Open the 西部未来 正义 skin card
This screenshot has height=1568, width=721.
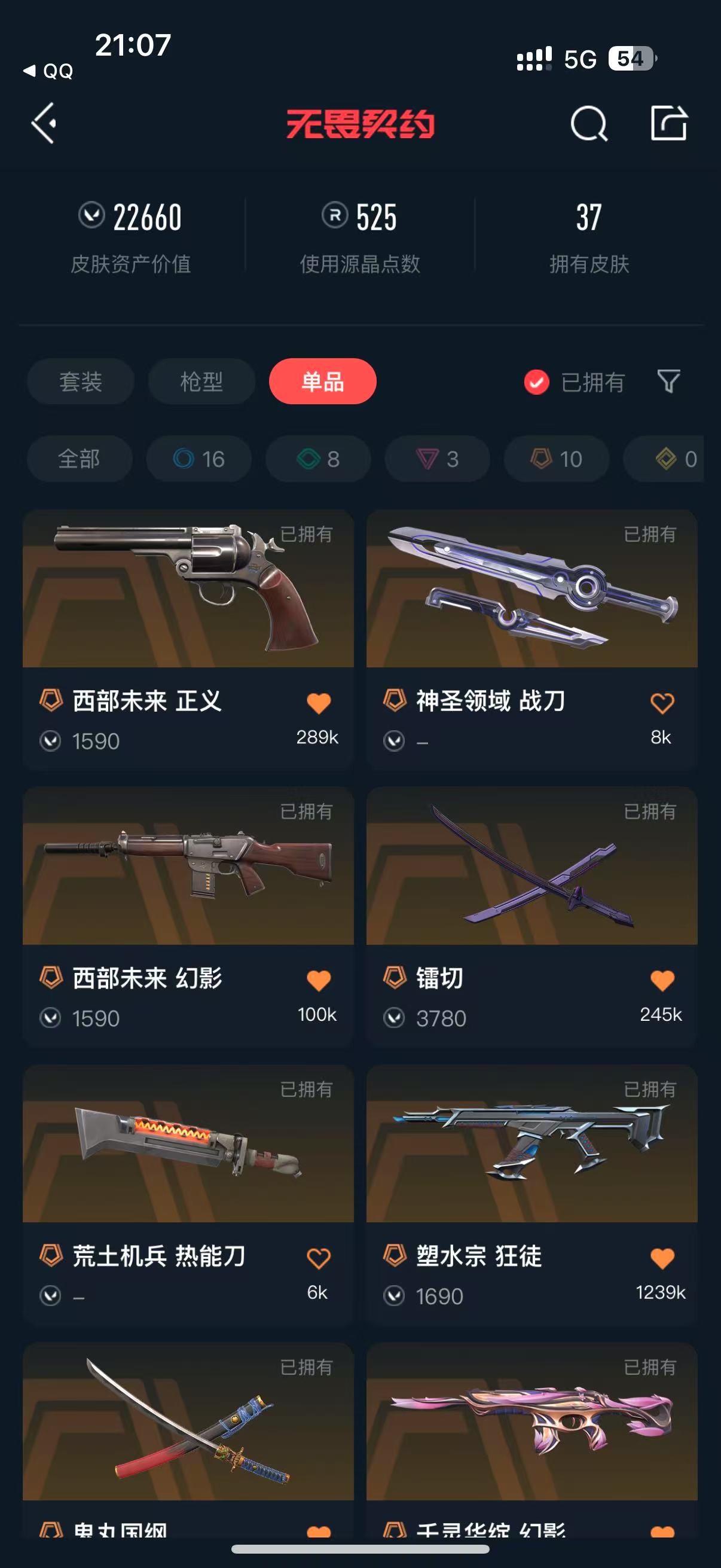click(188, 589)
